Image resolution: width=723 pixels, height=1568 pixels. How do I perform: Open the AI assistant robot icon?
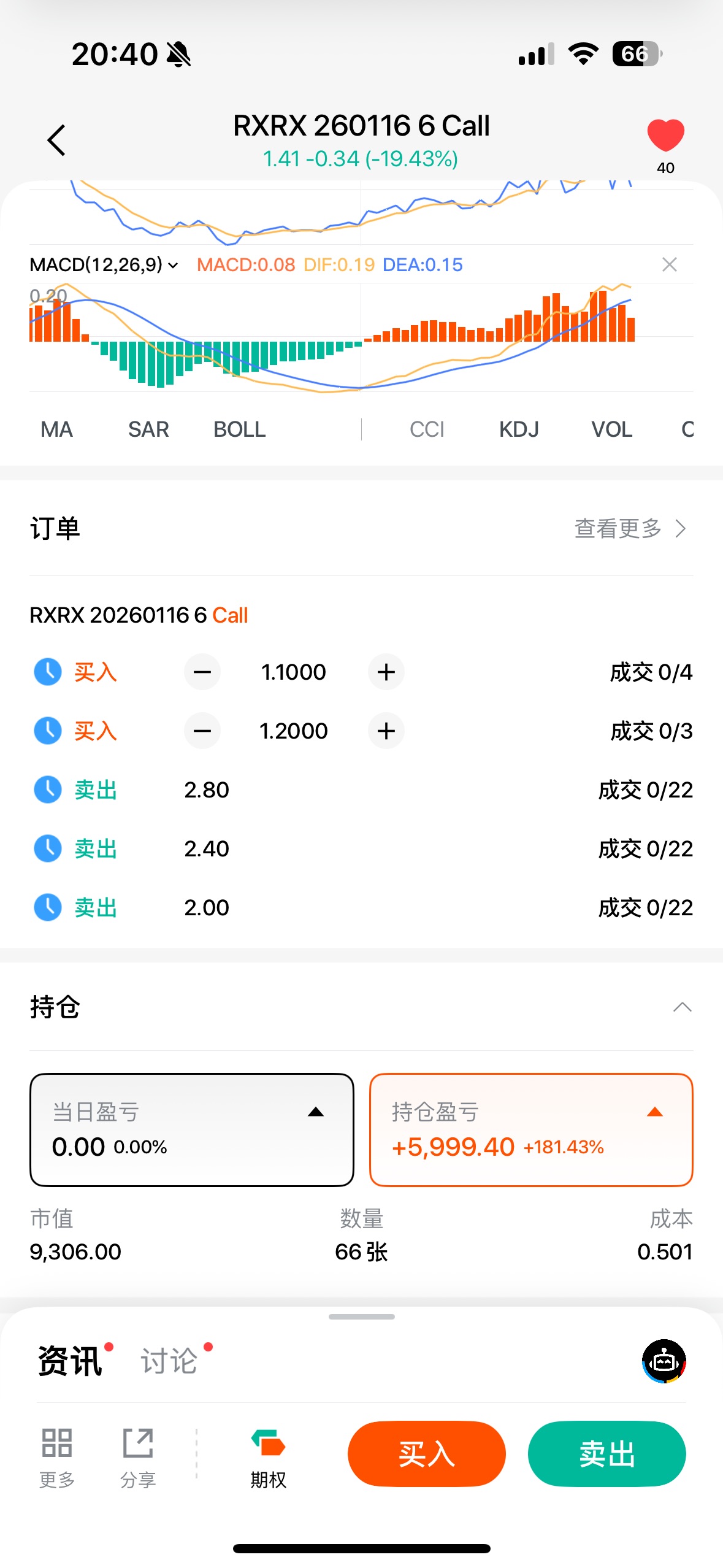click(664, 1361)
